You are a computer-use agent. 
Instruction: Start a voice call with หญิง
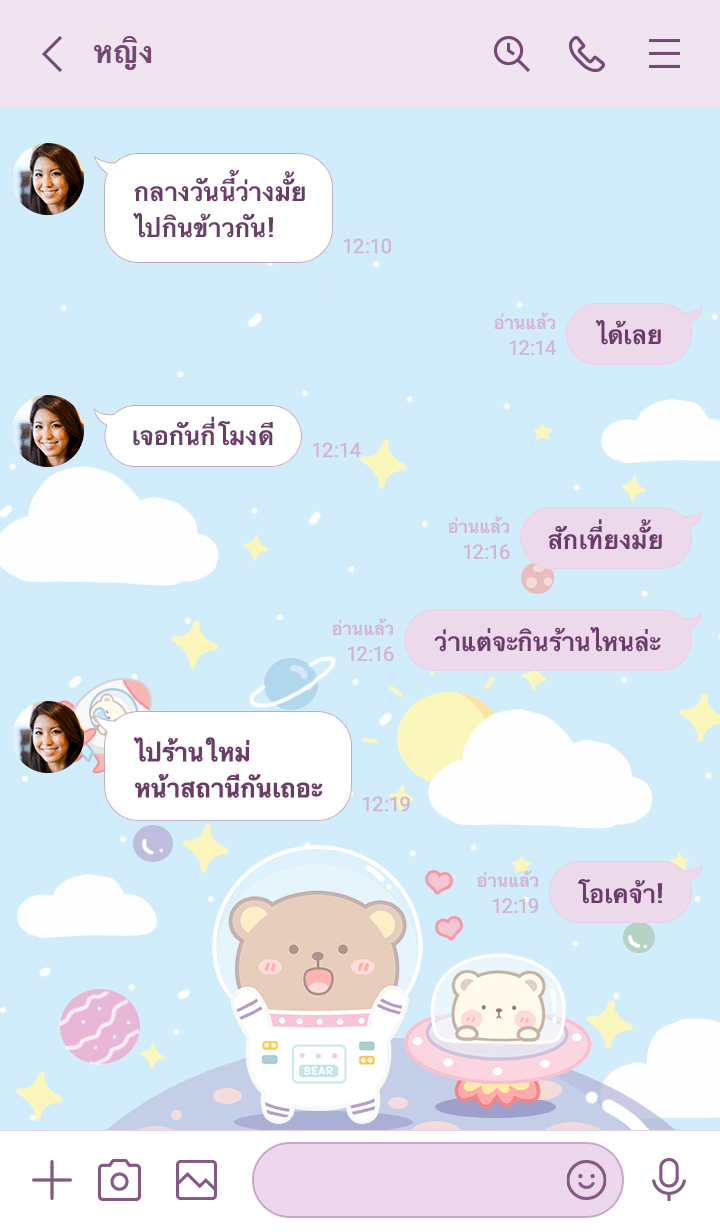tap(587, 54)
